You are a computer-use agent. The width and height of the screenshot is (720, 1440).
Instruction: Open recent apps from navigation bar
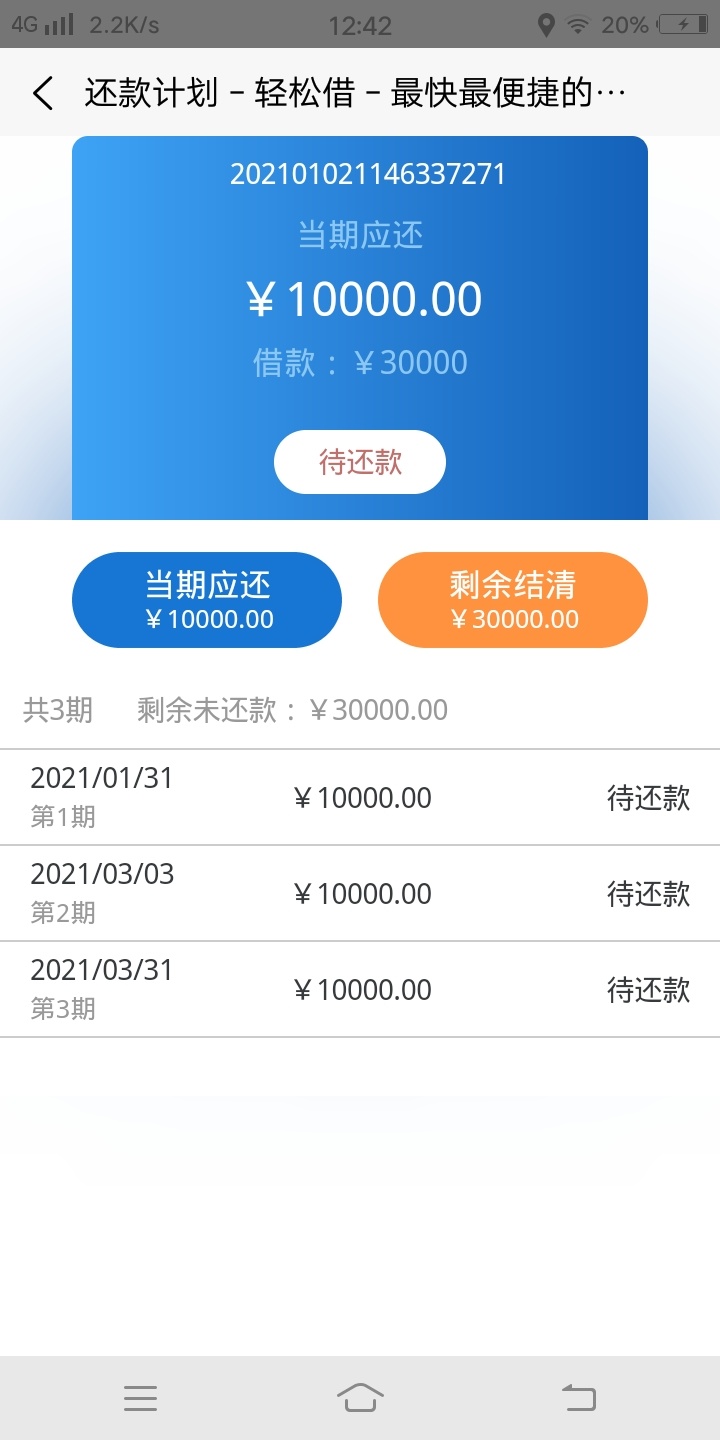click(141, 1398)
